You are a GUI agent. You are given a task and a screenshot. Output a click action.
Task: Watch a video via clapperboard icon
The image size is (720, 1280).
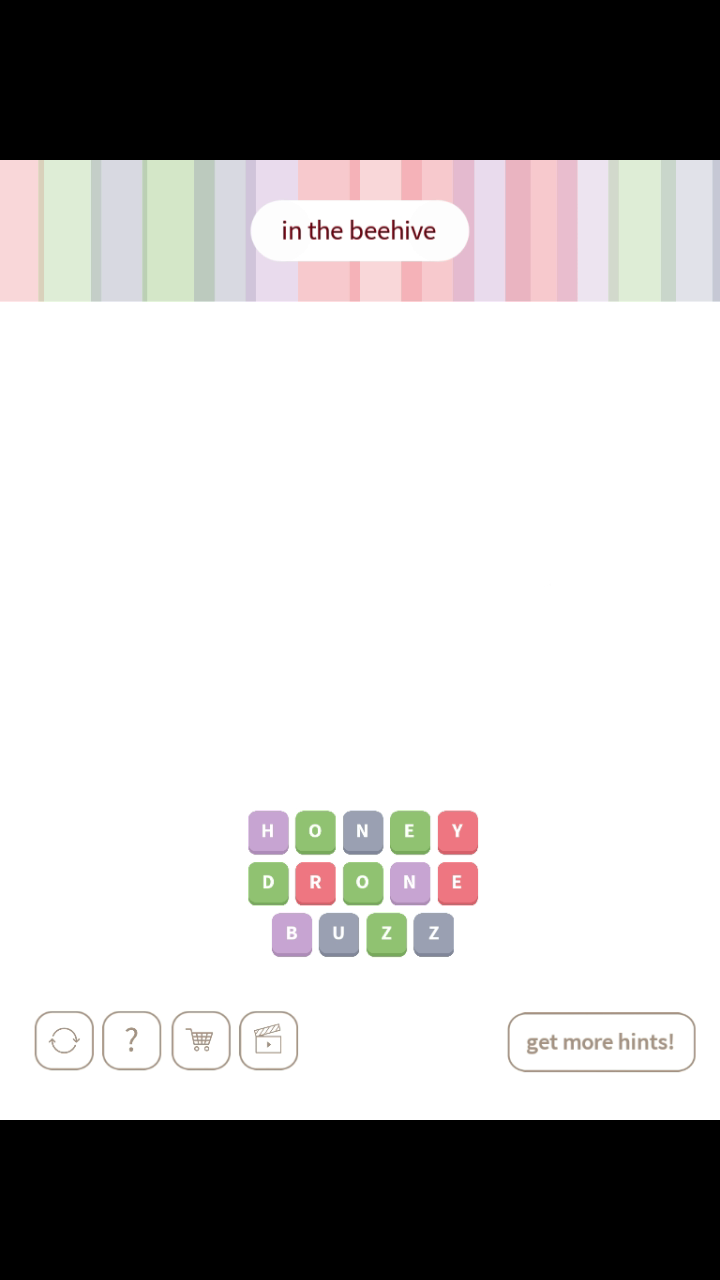pyautogui.click(x=268, y=1041)
